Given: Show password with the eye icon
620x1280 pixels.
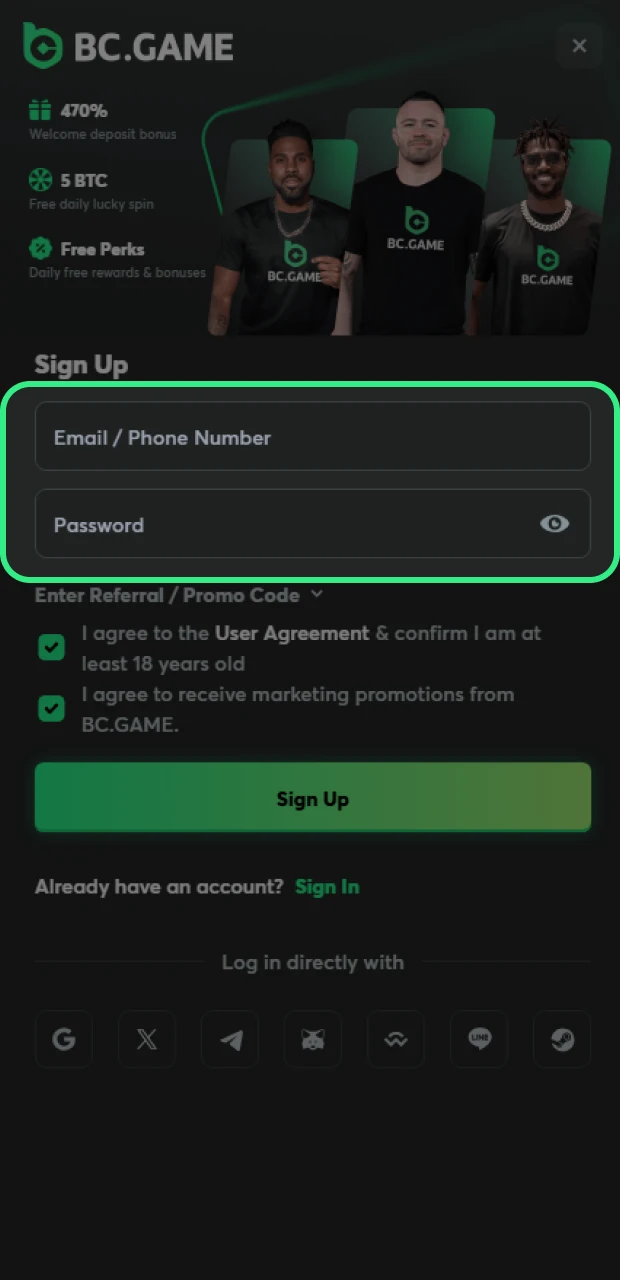Looking at the screenshot, I should click(554, 523).
